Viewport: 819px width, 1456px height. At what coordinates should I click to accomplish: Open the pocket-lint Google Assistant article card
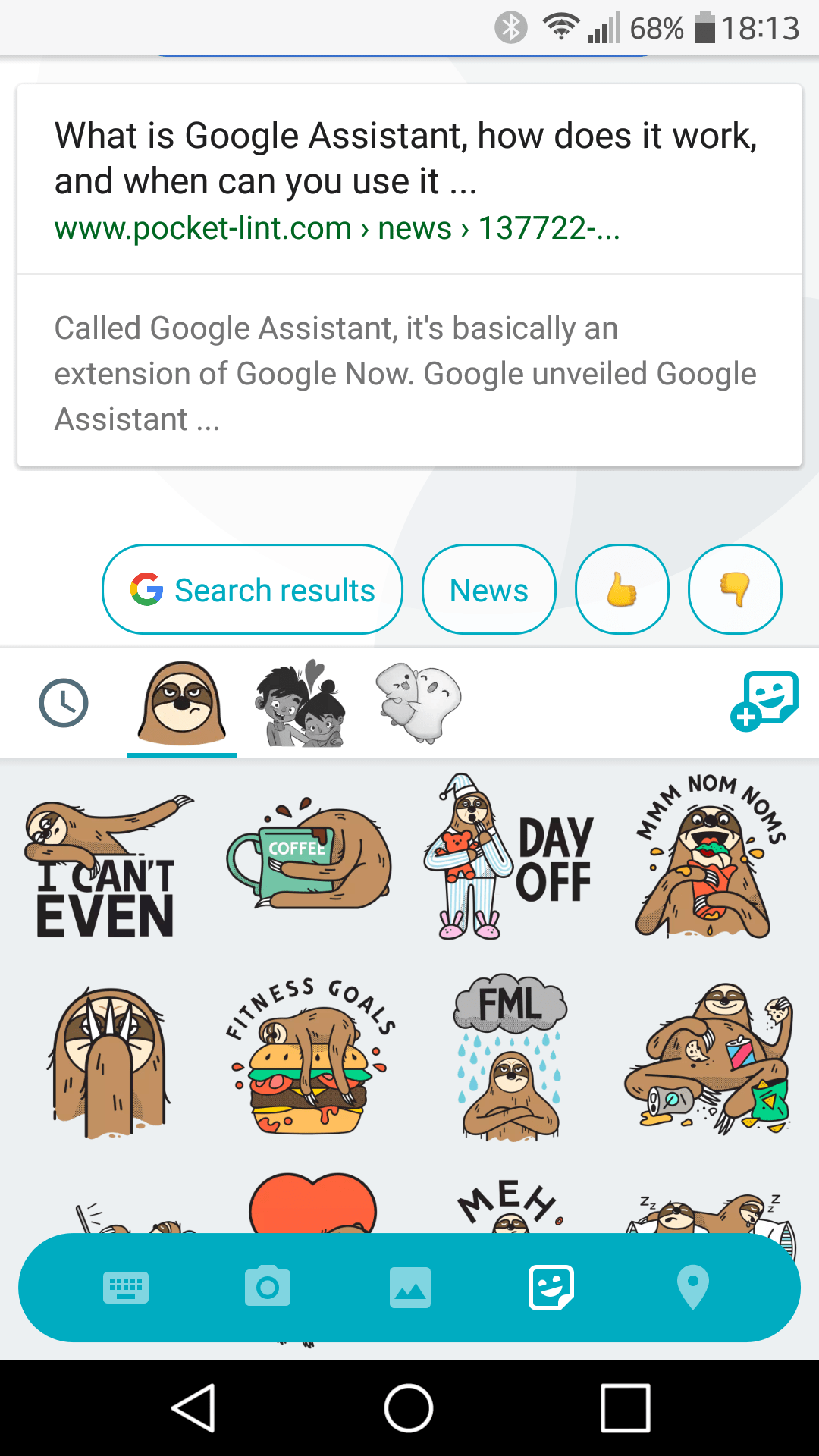point(409,275)
